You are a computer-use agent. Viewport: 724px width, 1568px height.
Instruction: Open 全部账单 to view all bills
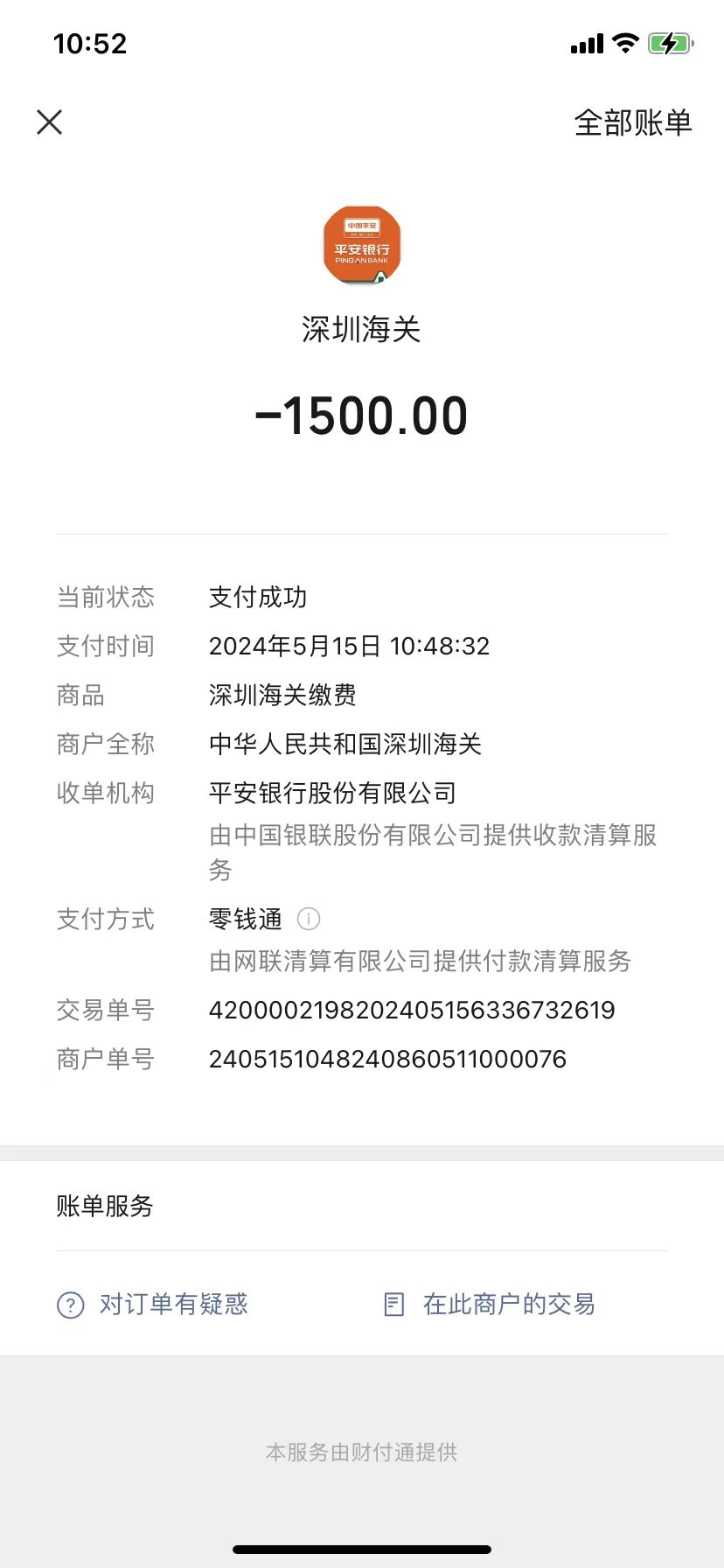point(633,122)
